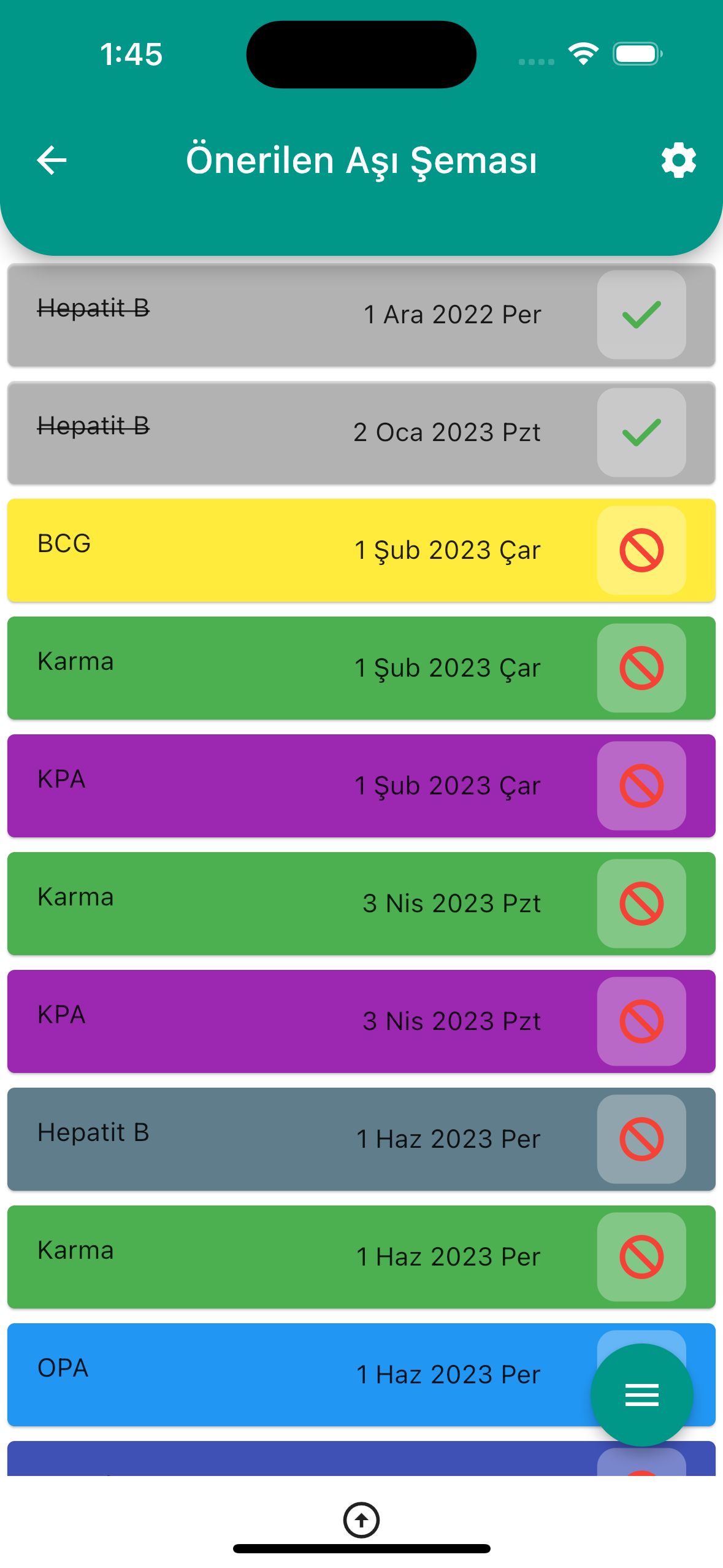Uncheck Hepatit B dated 1 Ara 2022
The image size is (723, 1568).
(x=641, y=315)
